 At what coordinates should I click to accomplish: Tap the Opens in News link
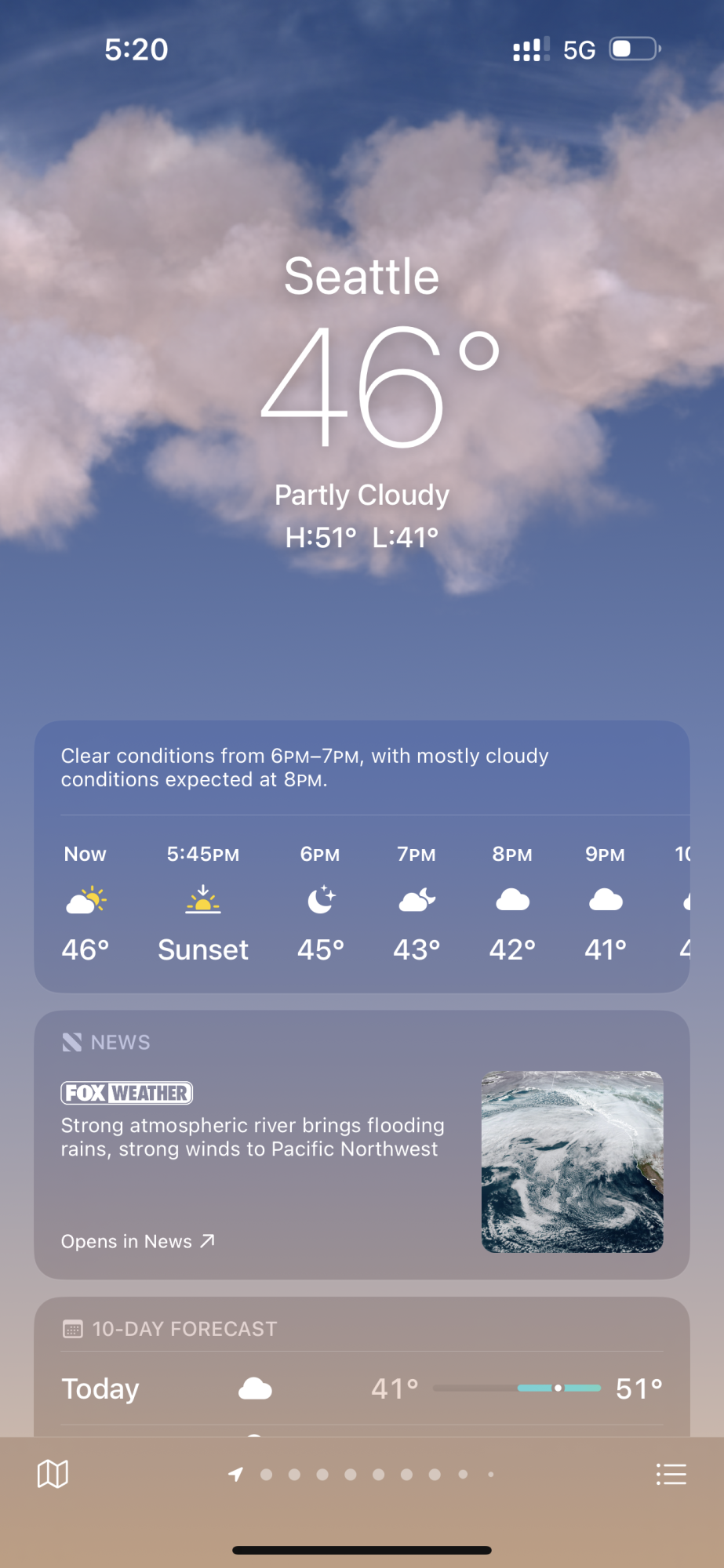pos(138,1241)
